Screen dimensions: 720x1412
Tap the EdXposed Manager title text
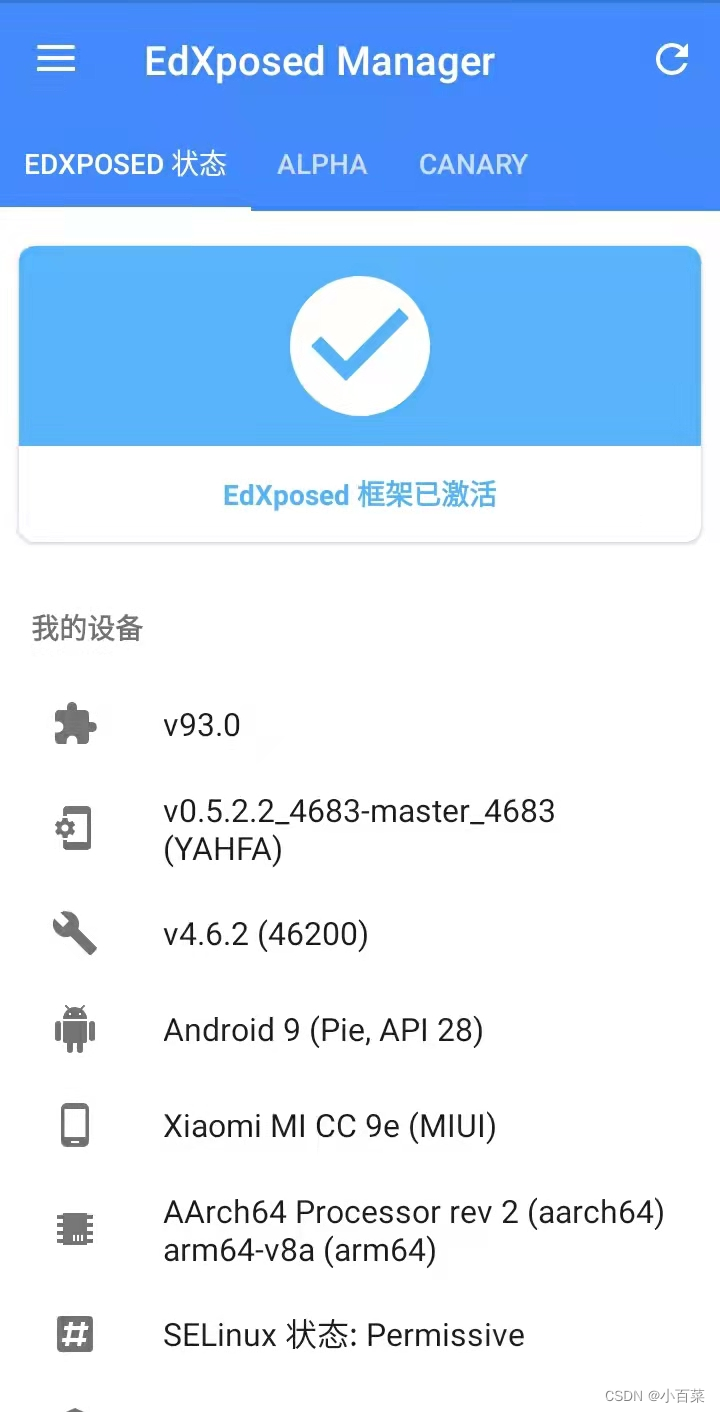(319, 61)
